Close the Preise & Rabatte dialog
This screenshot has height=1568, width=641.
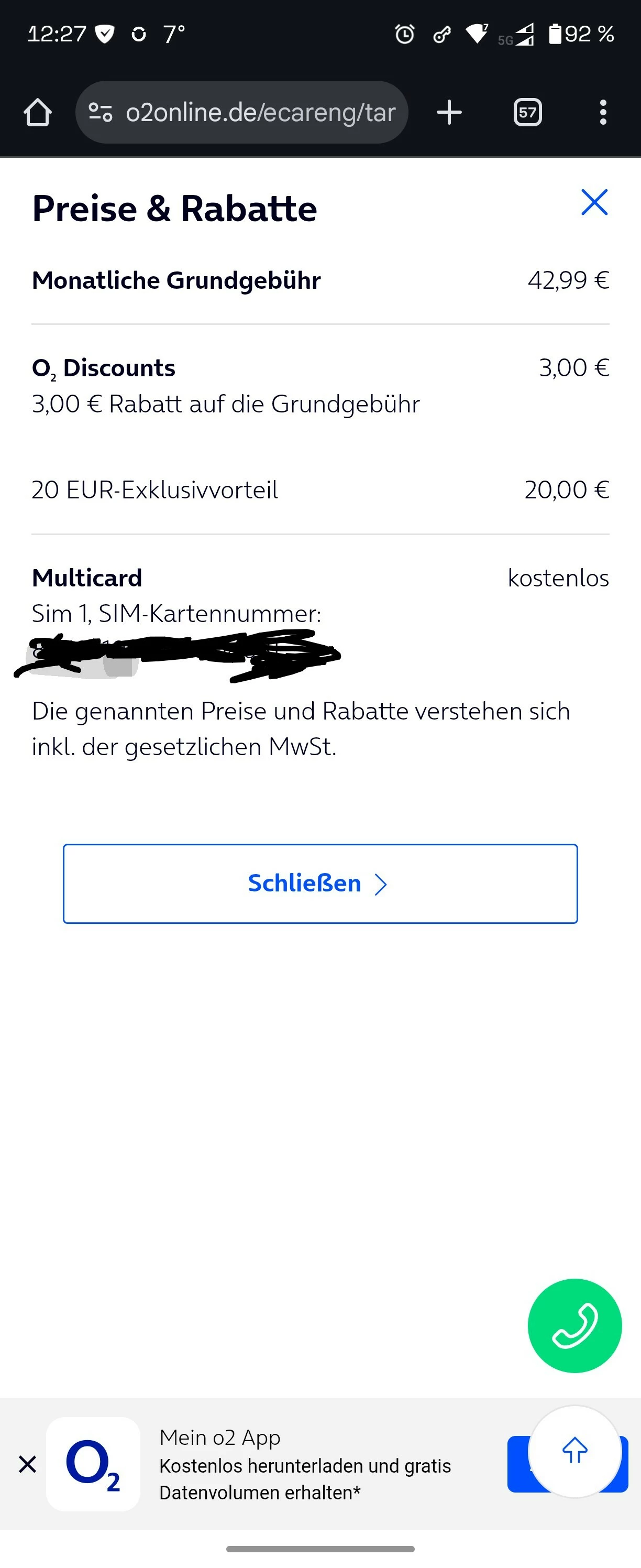coord(594,203)
